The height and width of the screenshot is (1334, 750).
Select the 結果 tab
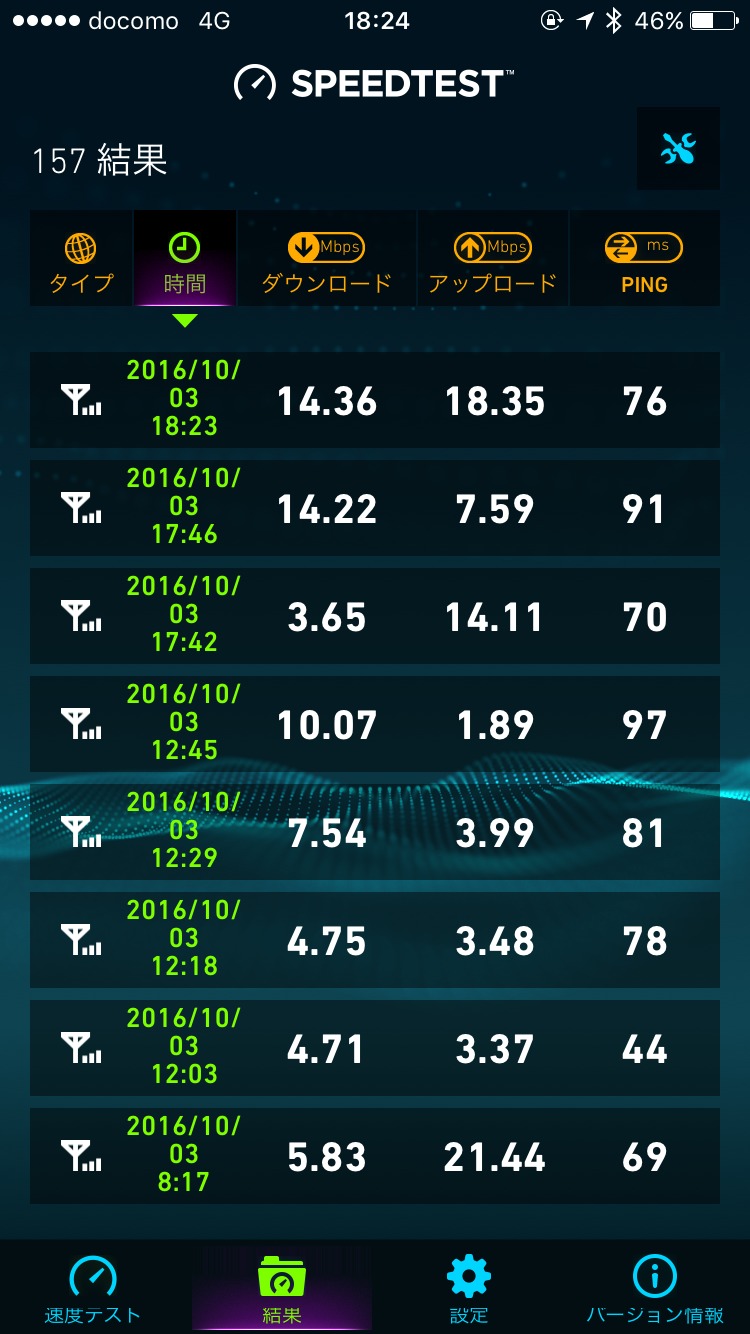click(281, 1288)
